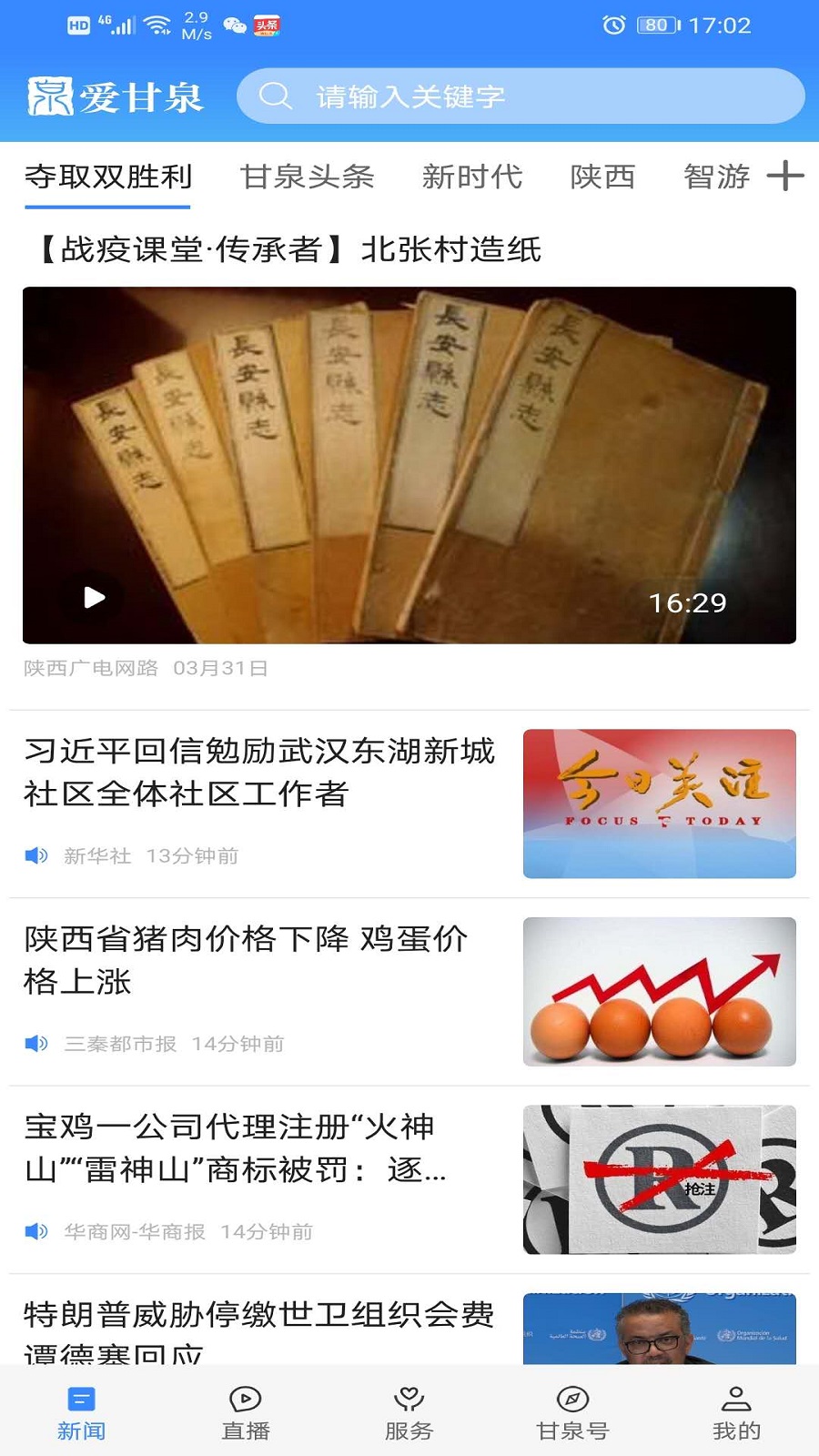Image resolution: width=819 pixels, height=1456 pixels.
Task: Open the 我的 profile section
Action: [735, 1406]
